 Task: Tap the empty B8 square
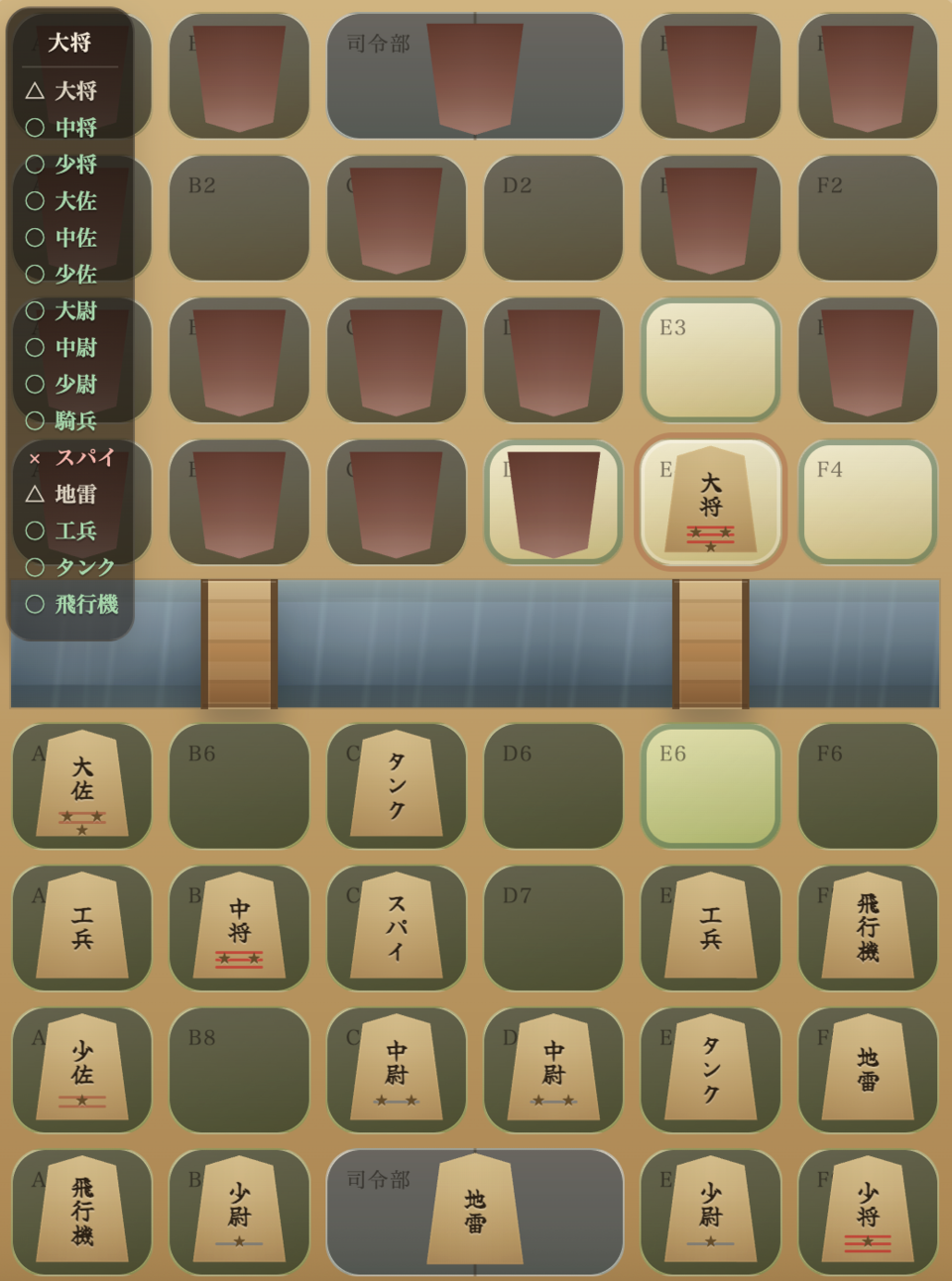point(239,1070)
